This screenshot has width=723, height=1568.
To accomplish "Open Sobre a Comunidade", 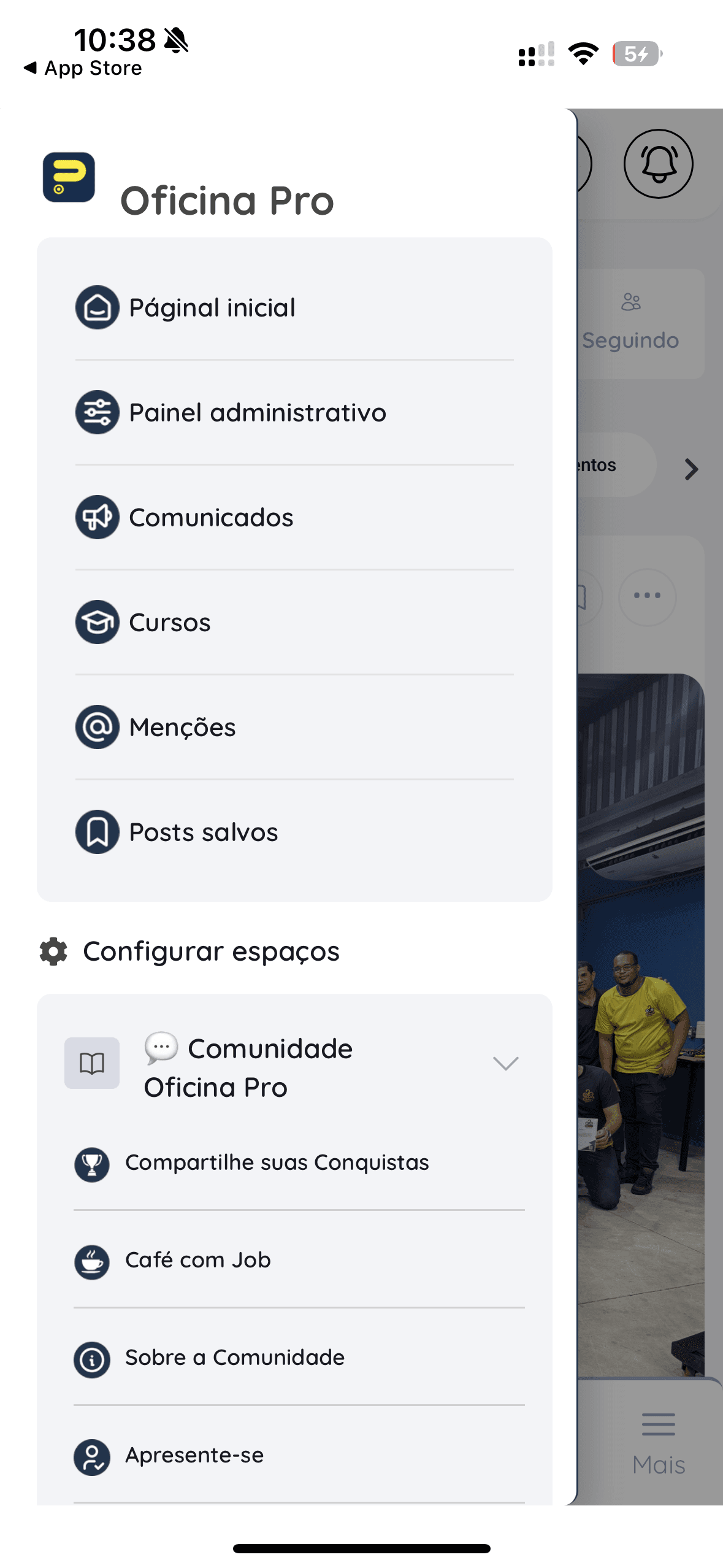I will 234,1358.
